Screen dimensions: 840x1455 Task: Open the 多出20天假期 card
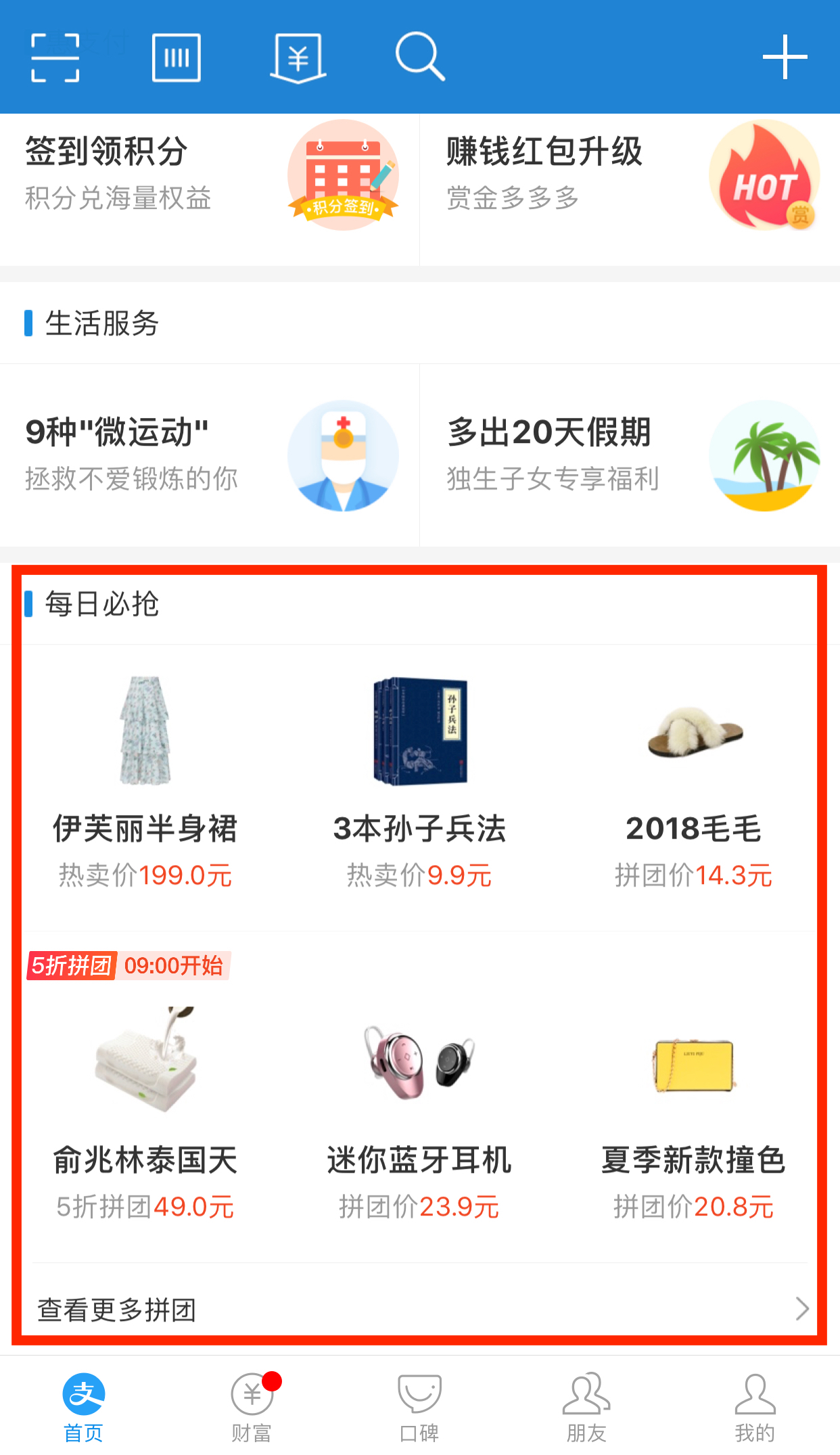click(x=629, y=455)
